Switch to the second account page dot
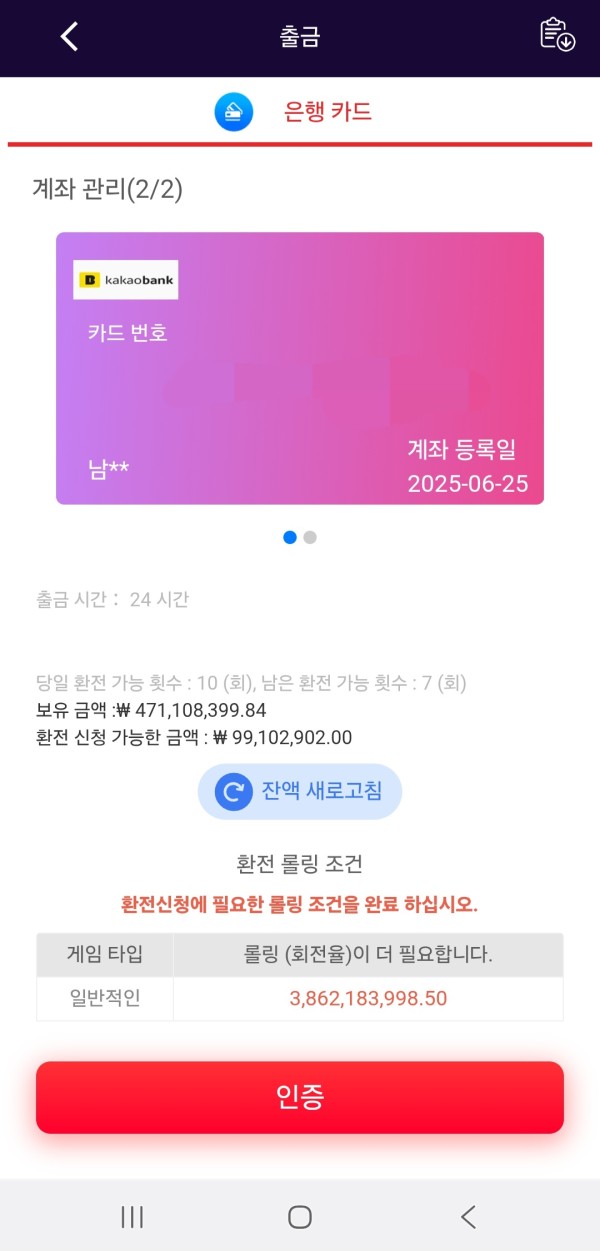 (x=310, y=537)
